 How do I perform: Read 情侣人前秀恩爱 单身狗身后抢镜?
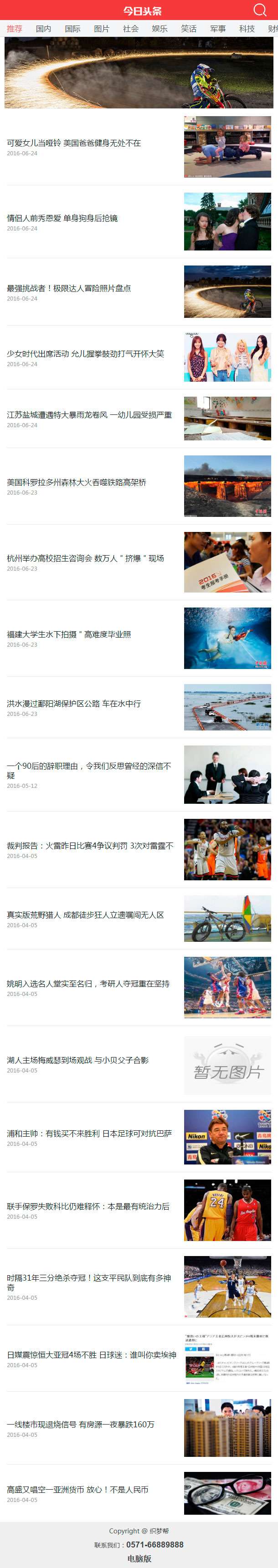[62, 218]
